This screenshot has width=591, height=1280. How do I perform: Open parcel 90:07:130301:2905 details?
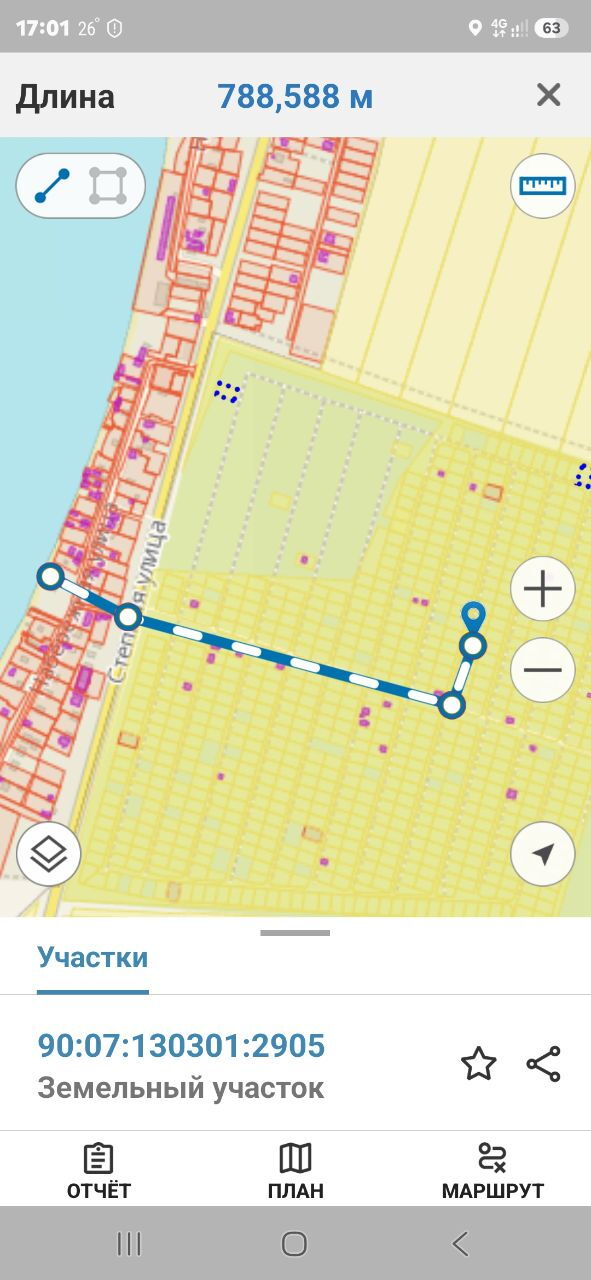coord(181,1045)
